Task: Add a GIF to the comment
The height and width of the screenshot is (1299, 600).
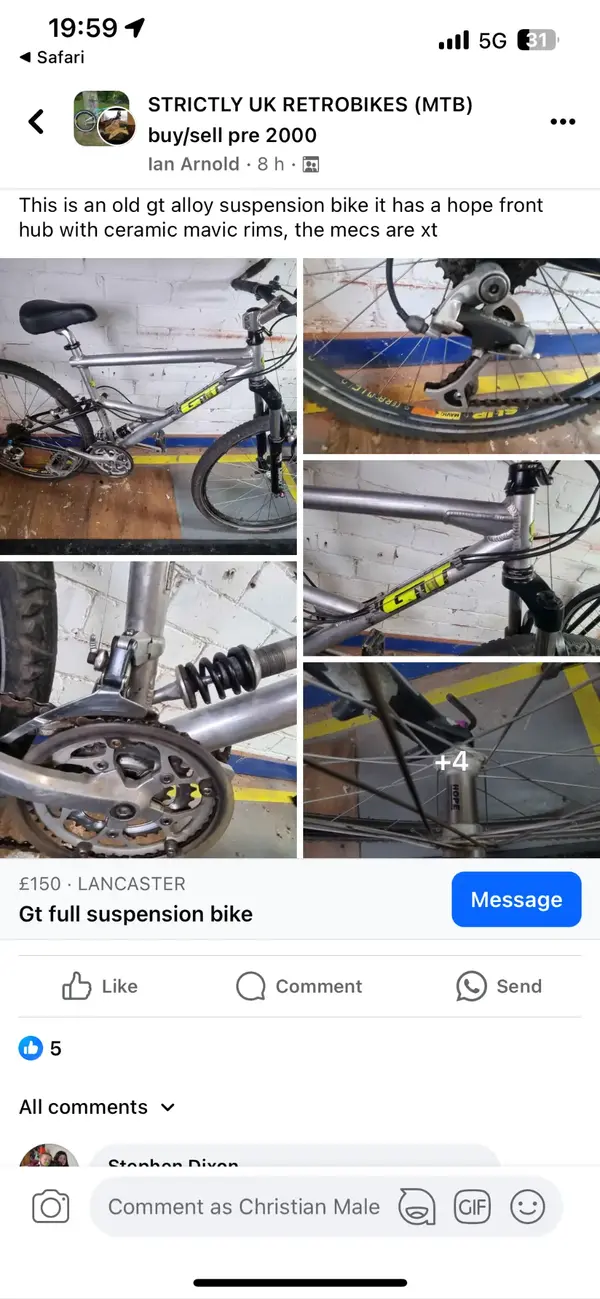Action: click(x=472, y=1207)
